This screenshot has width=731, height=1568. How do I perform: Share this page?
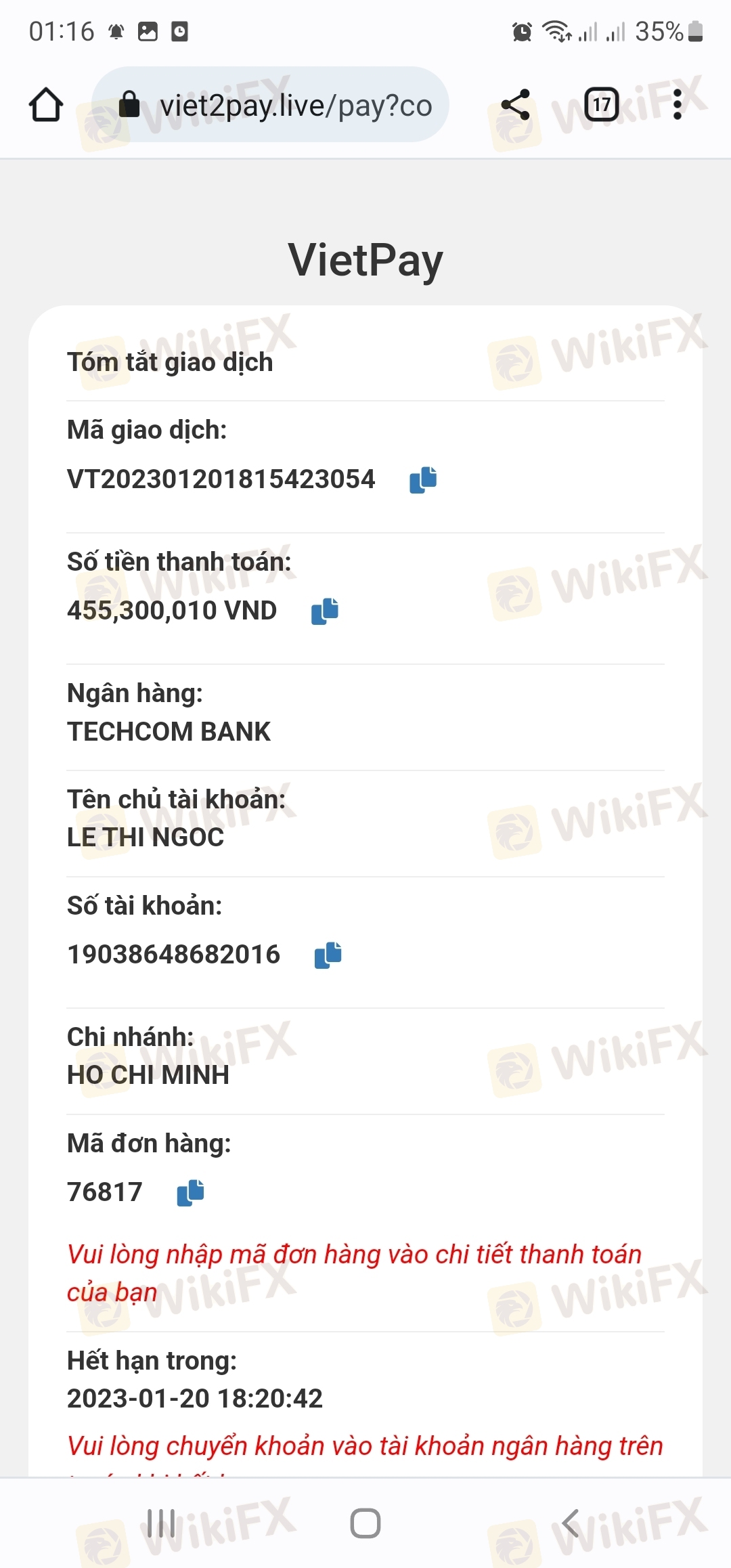tap(515, 105)
